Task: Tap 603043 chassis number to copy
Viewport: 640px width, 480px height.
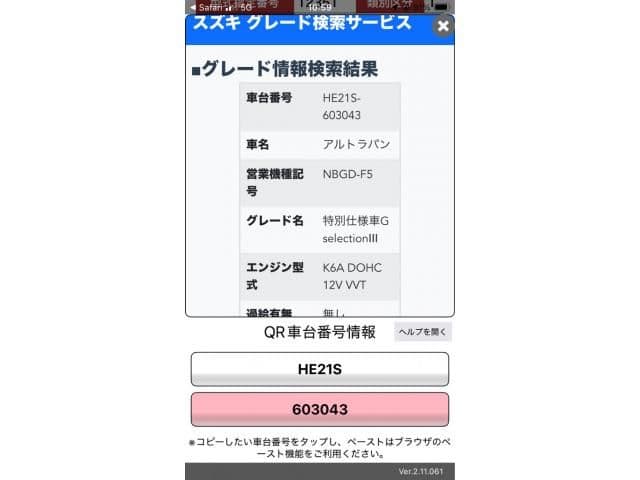Action: point(319,409)
